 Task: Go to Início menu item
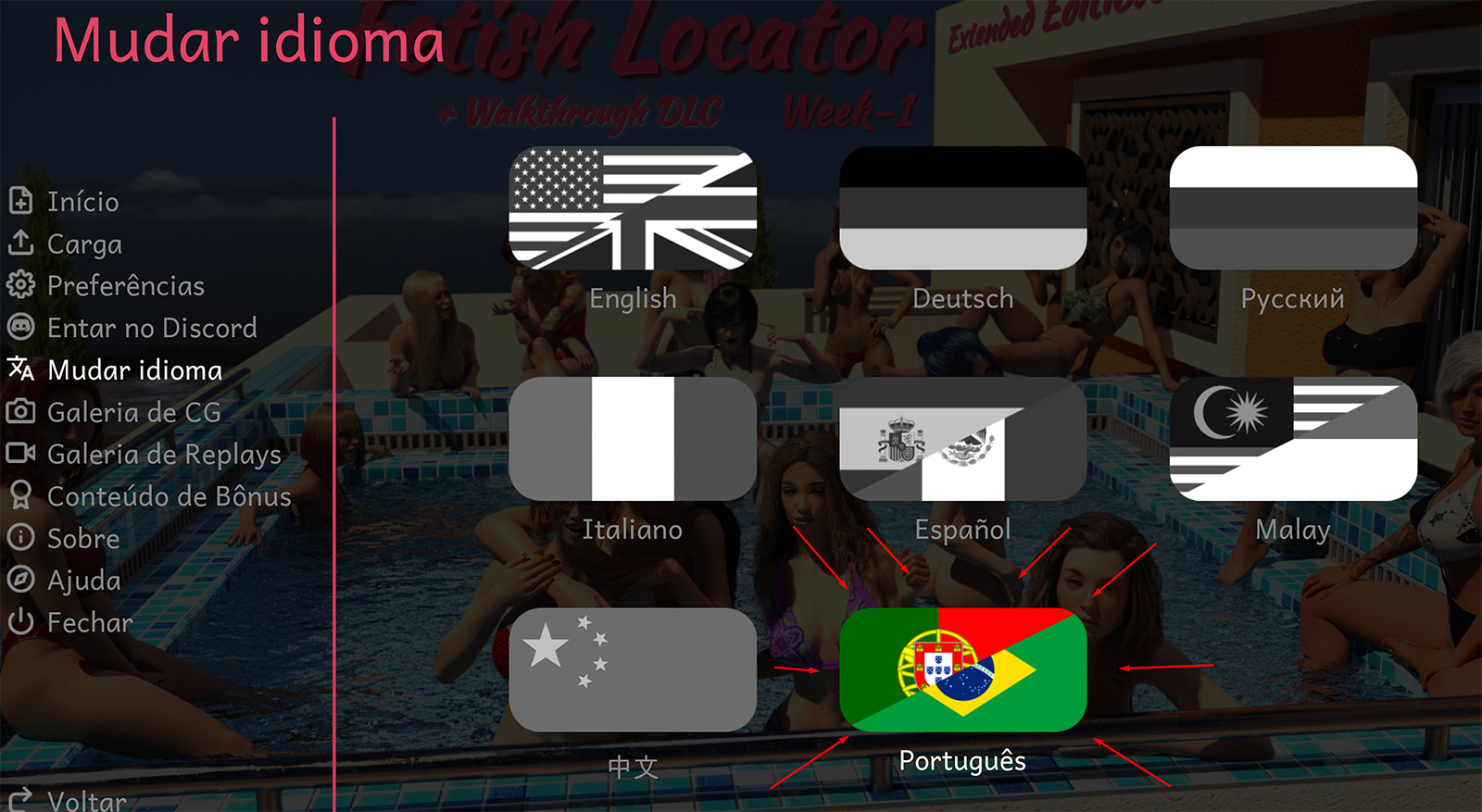coord(82,202)
